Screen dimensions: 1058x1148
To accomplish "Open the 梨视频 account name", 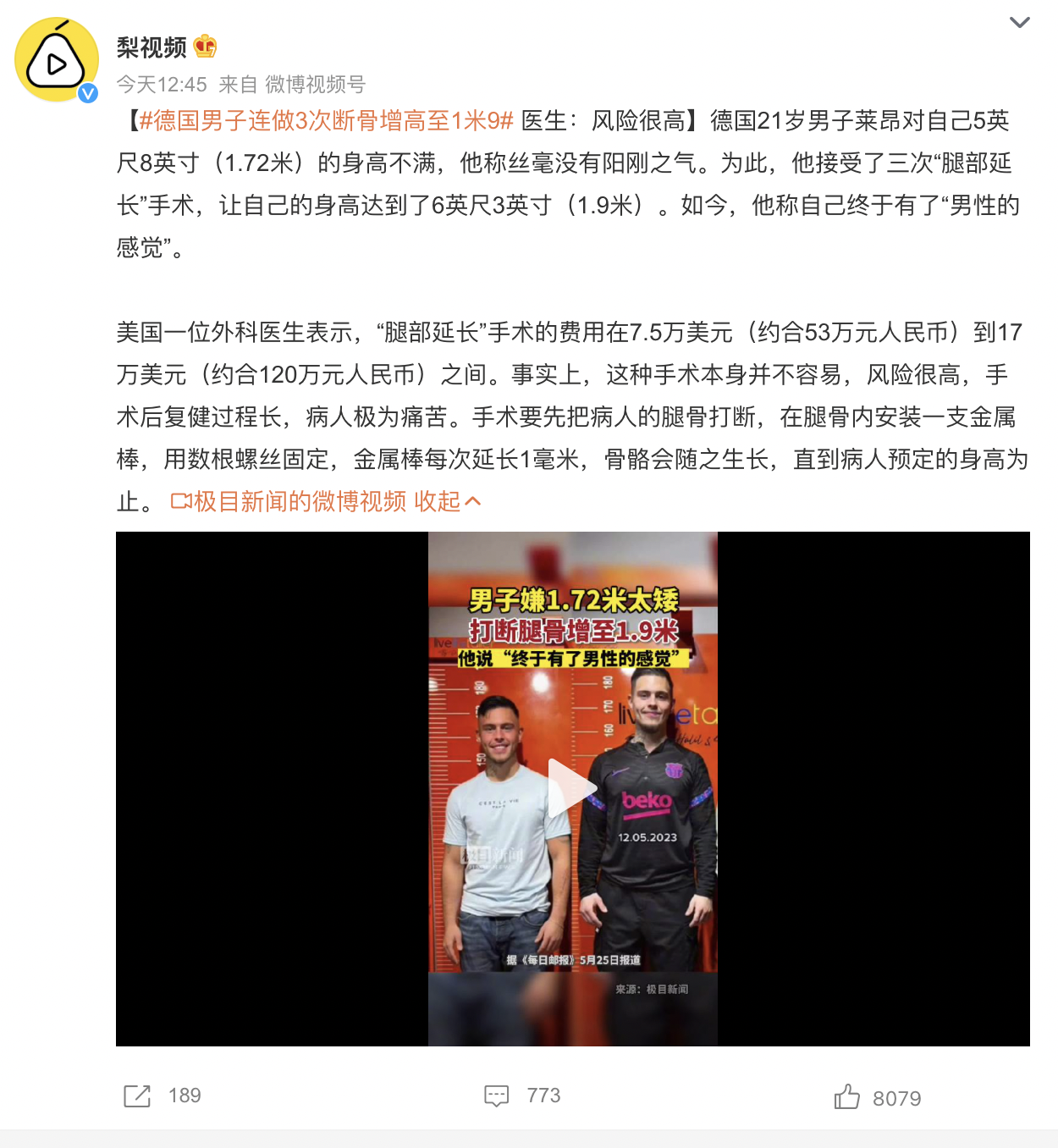I will [x=152, y=47].
